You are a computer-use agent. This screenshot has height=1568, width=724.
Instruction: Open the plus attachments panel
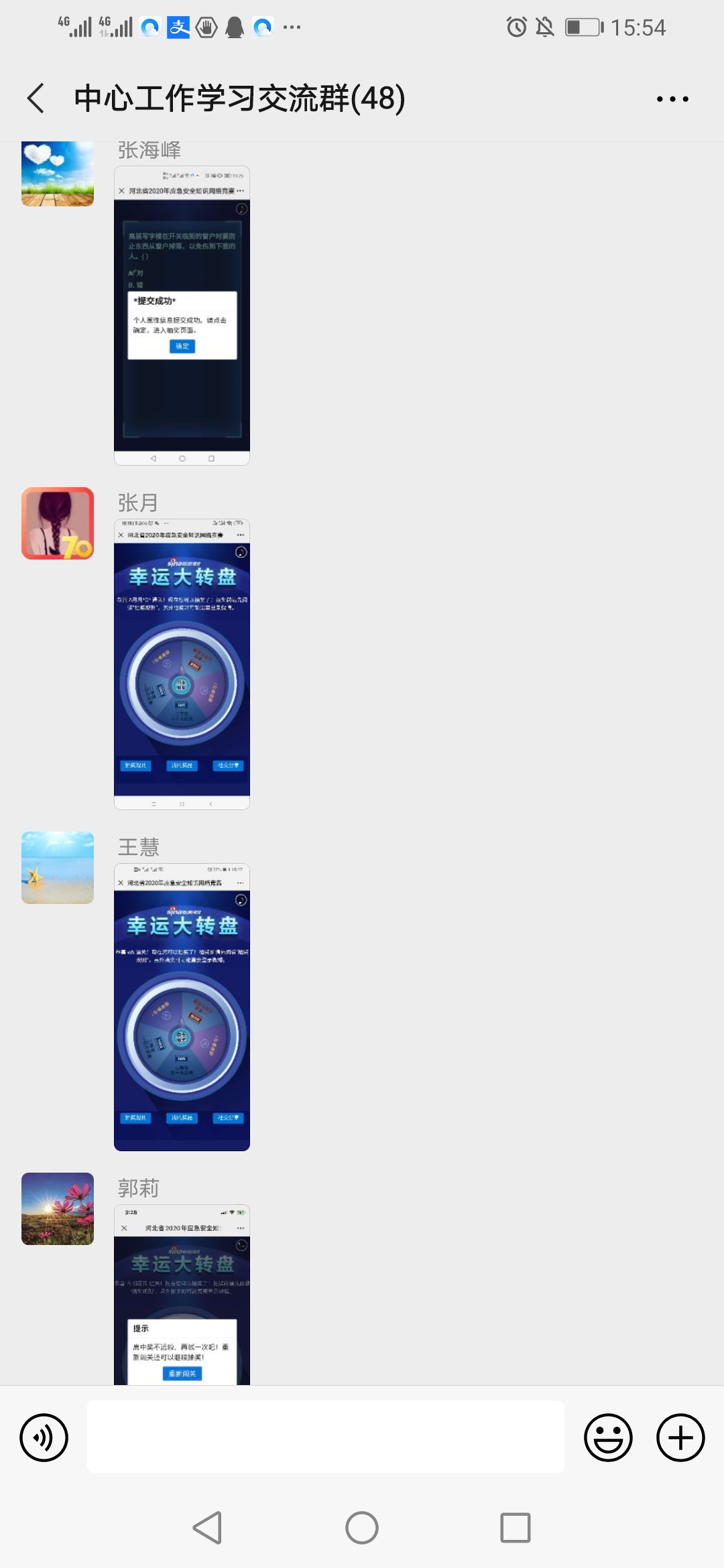[x=680, y=1438]
